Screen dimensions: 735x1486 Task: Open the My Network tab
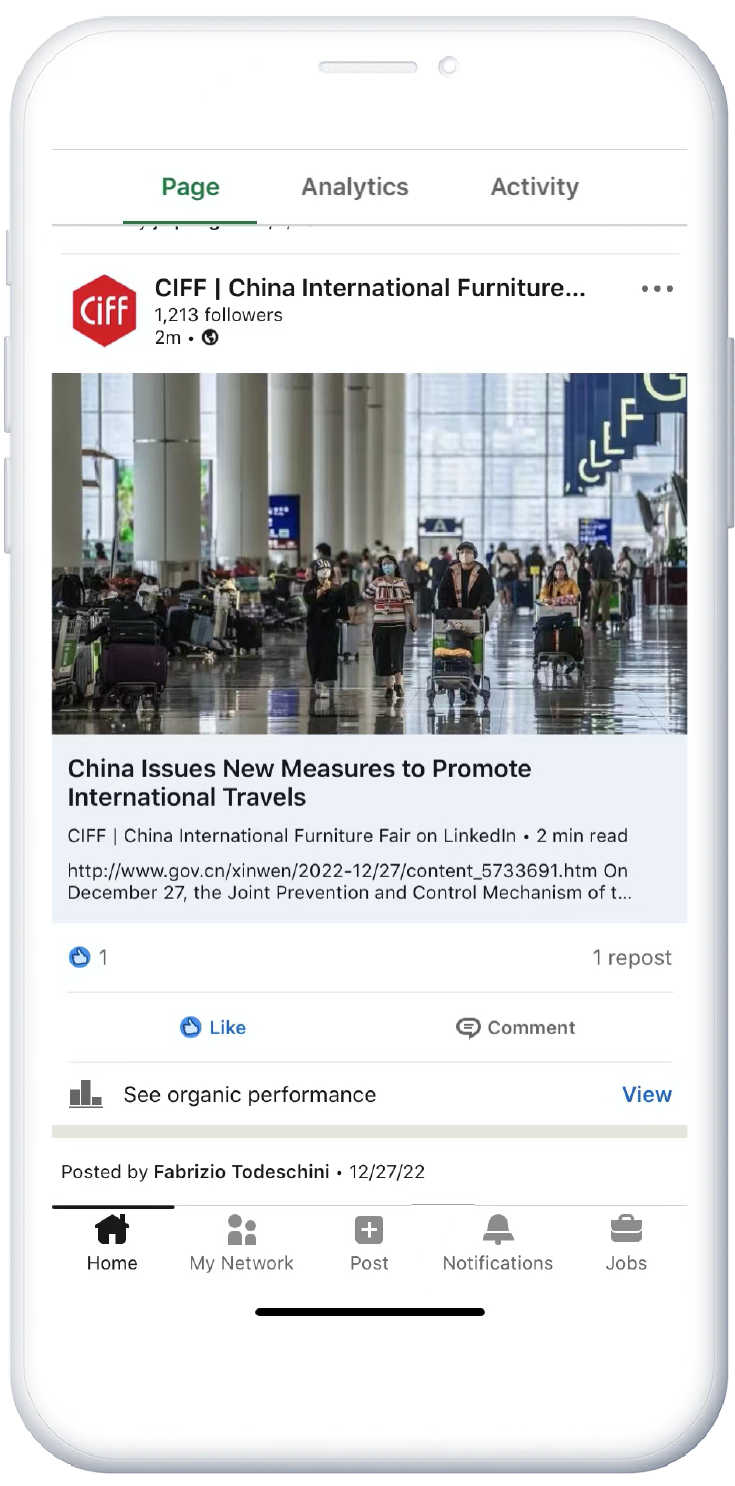(241, 1243)
